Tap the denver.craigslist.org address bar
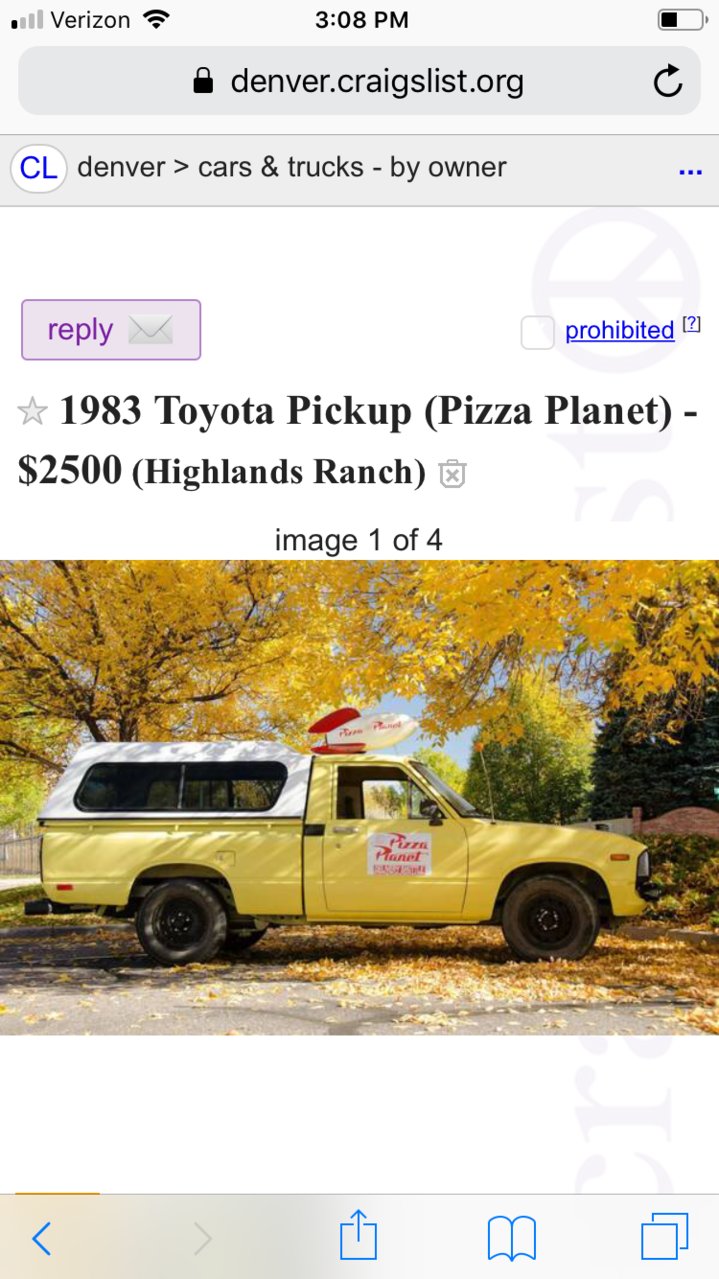 click(359, 81)
